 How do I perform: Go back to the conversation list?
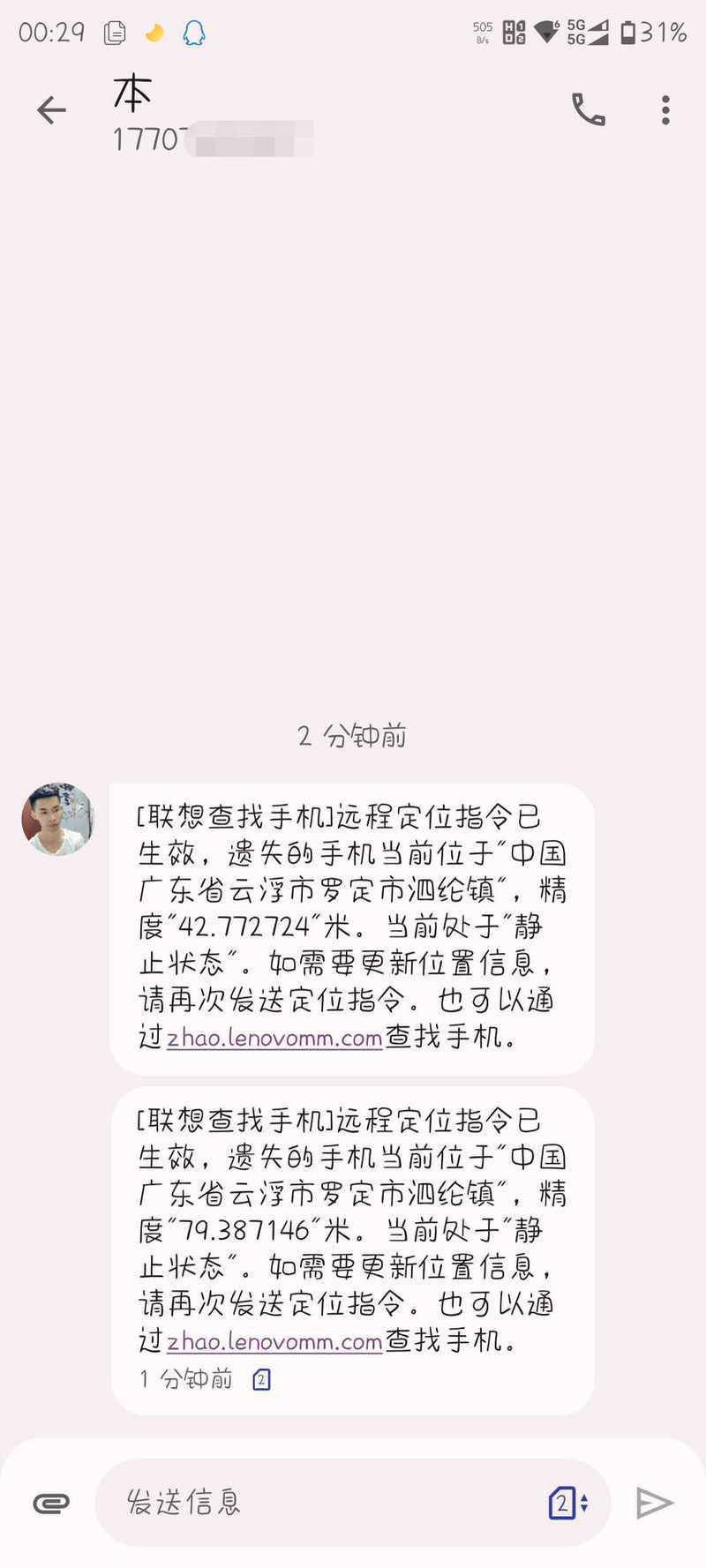click(x=51, y=110)
